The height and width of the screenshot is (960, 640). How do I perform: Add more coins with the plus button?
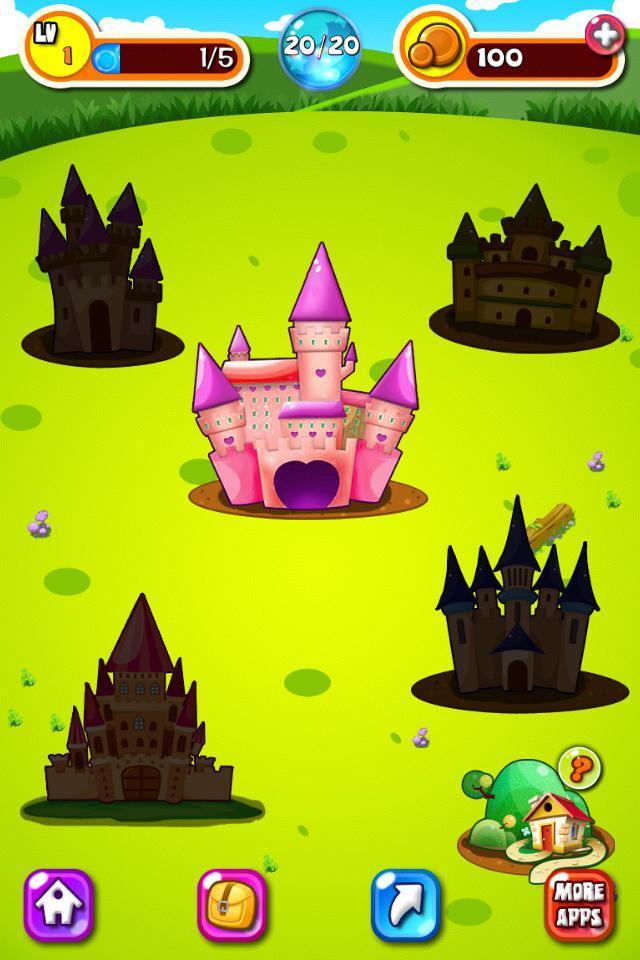tap(603, 35)
